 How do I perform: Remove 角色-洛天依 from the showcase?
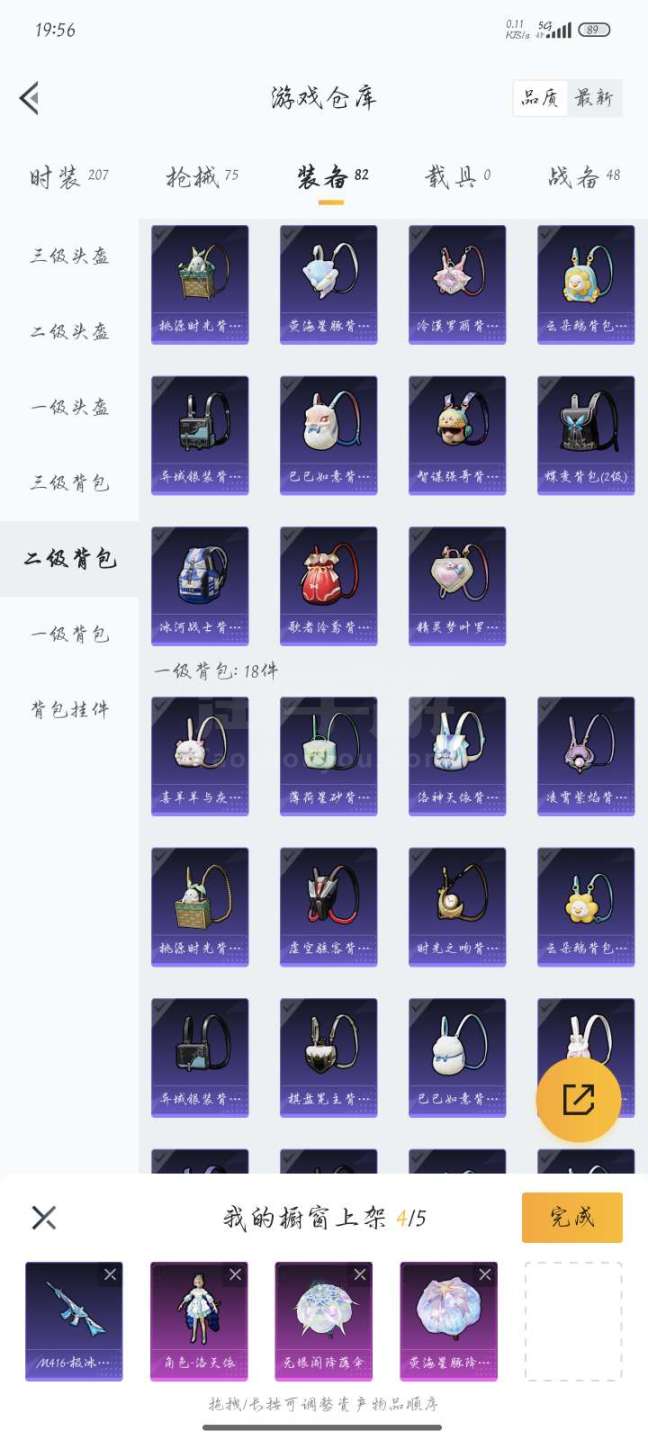235,1274
